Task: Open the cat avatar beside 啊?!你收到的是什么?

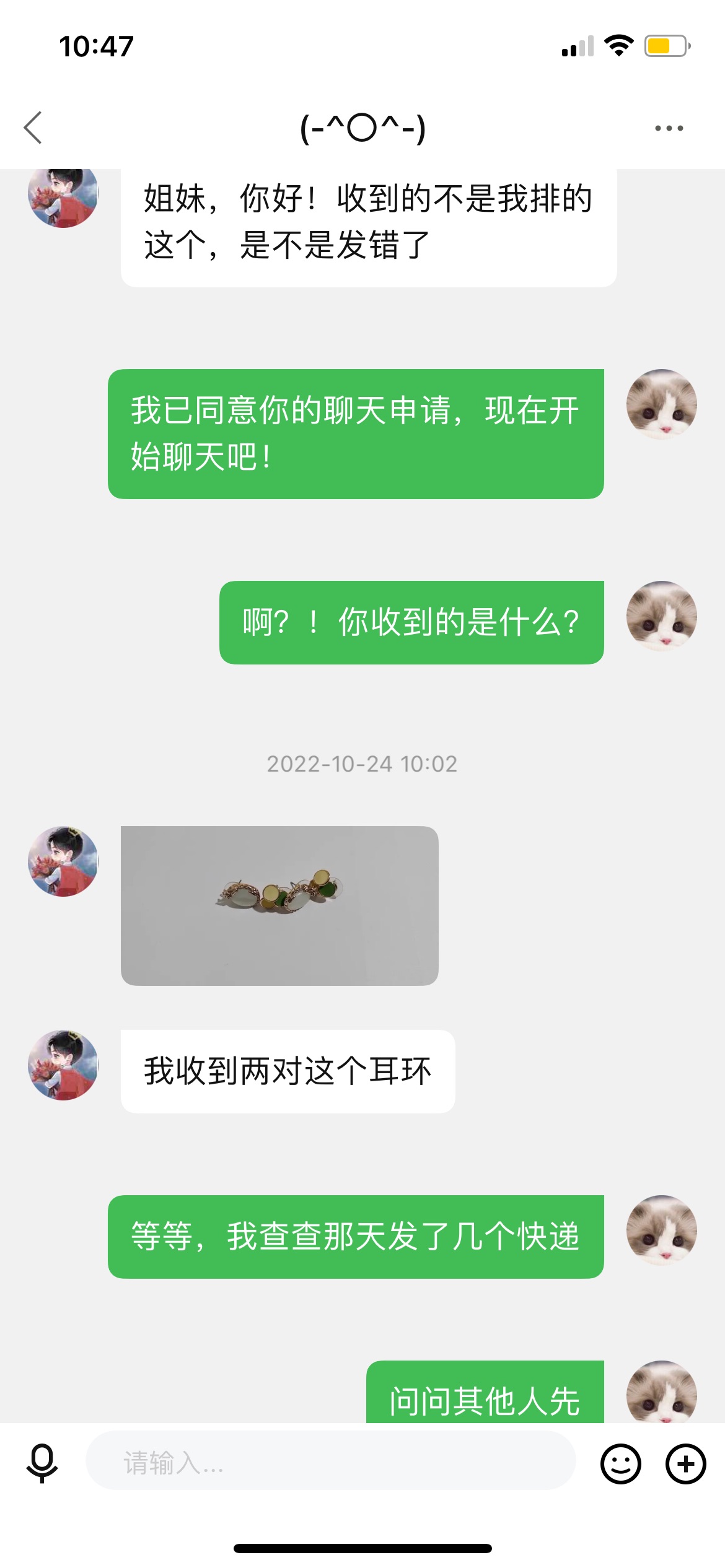Action: tap(662, 616)
